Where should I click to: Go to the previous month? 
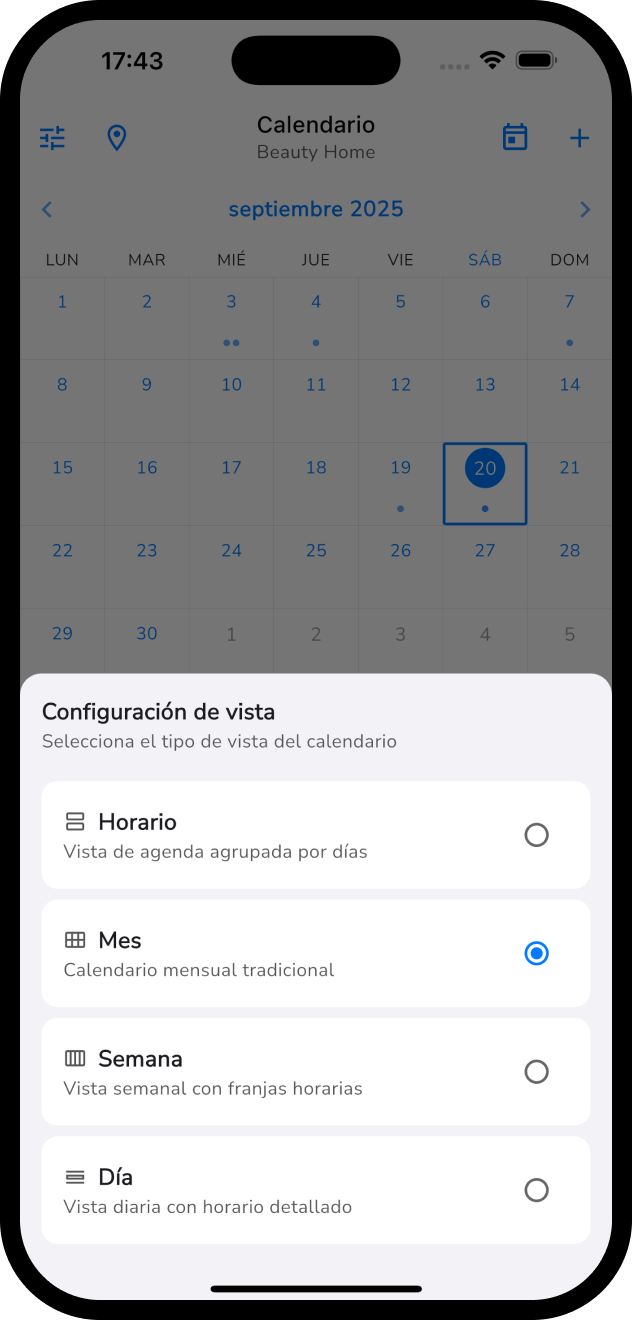pos(47,209)
